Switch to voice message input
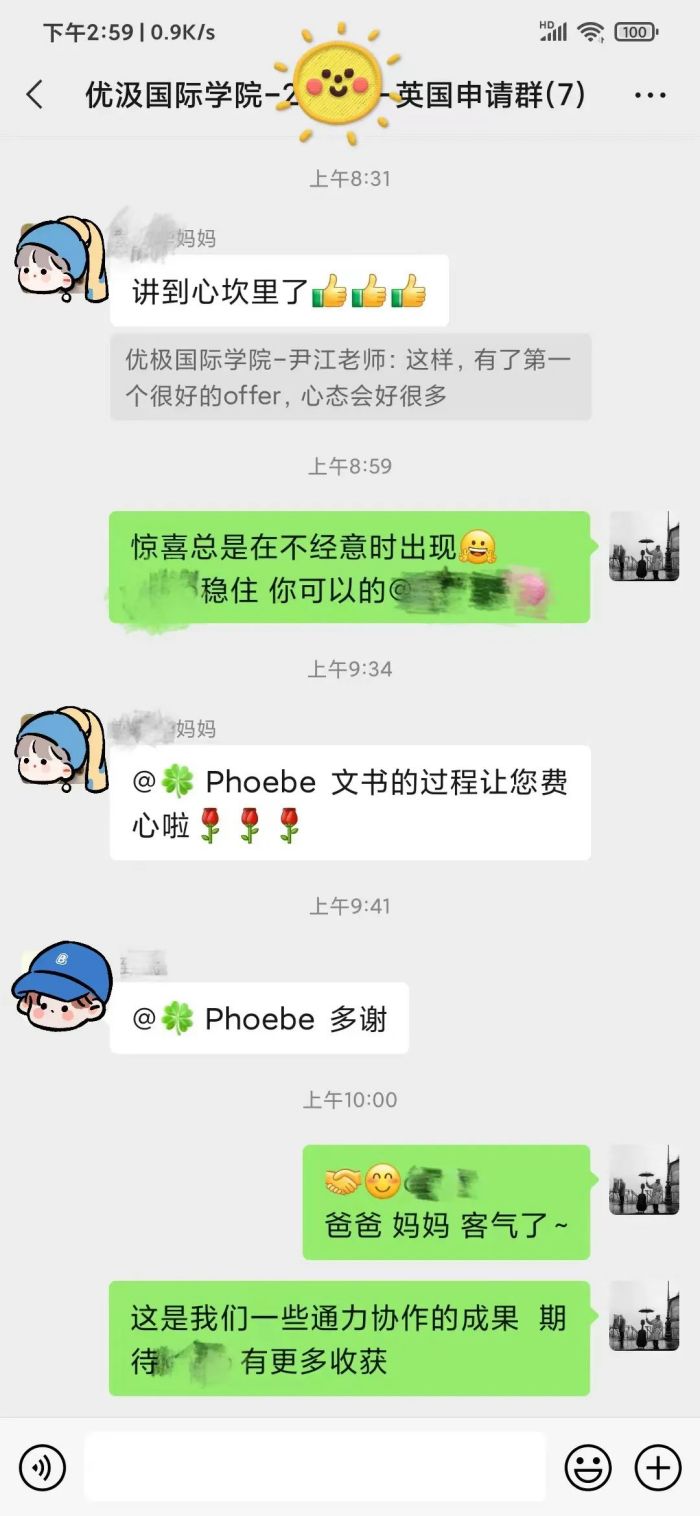This screenshot has height=1516, width=700. pyautogui.click(x=42, y=1467)
